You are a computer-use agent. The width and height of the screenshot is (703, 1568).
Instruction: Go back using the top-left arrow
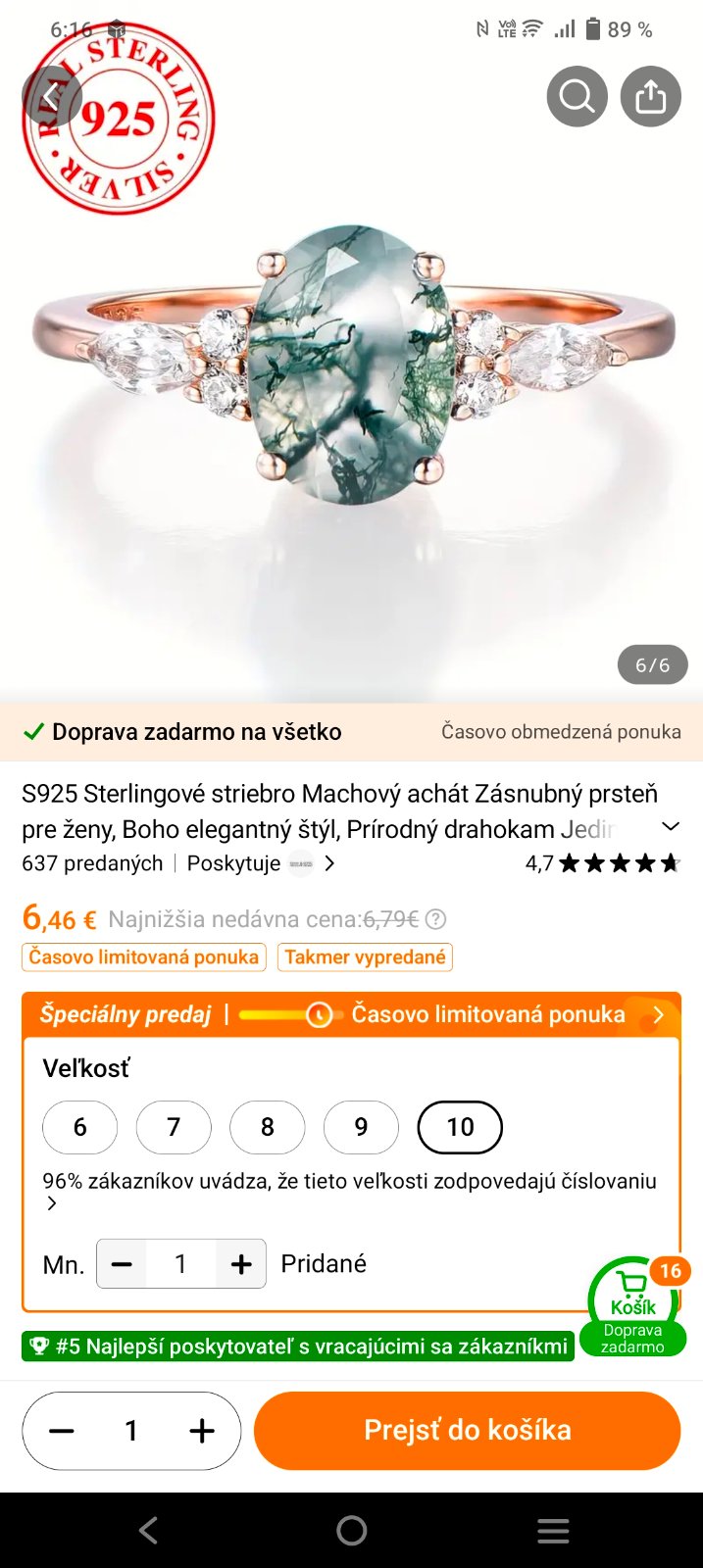coord(51,96)
